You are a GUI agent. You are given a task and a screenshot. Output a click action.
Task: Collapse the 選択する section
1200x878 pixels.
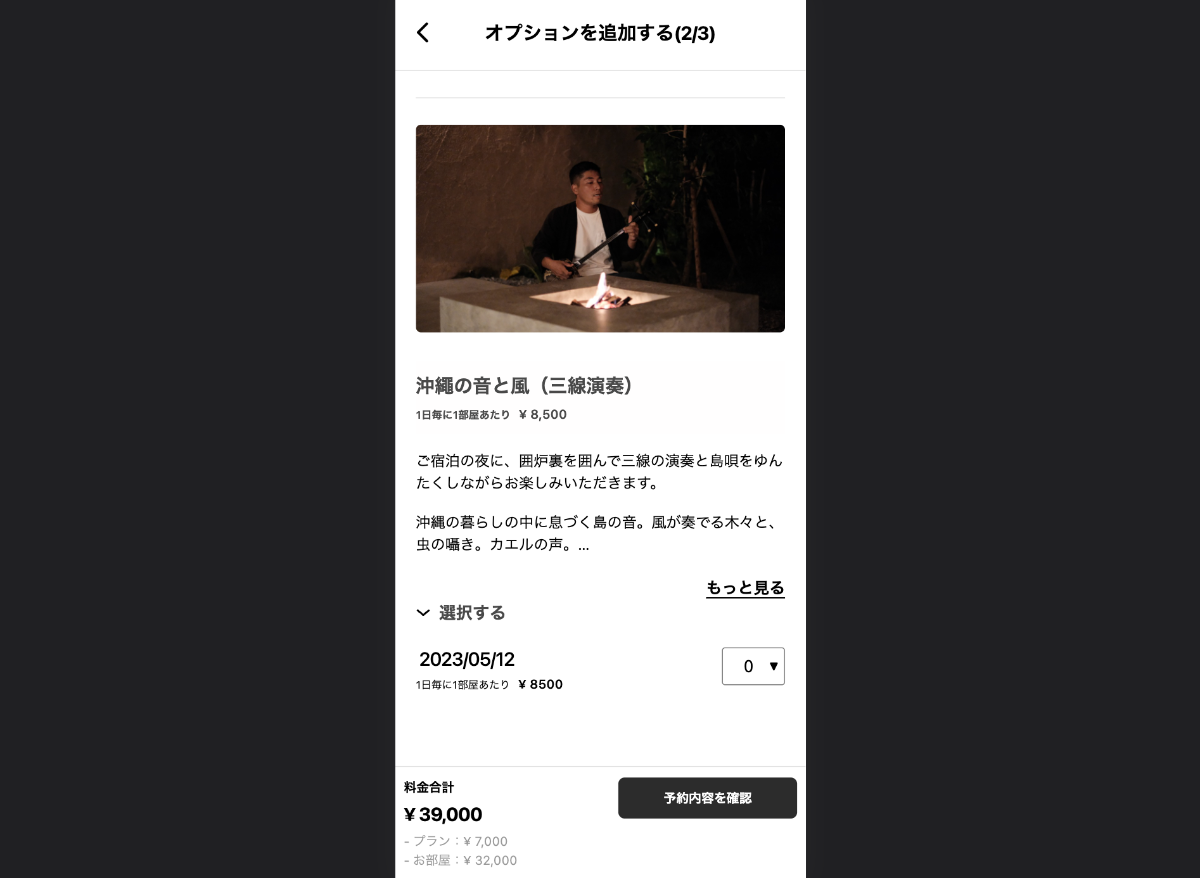(461, 612)
